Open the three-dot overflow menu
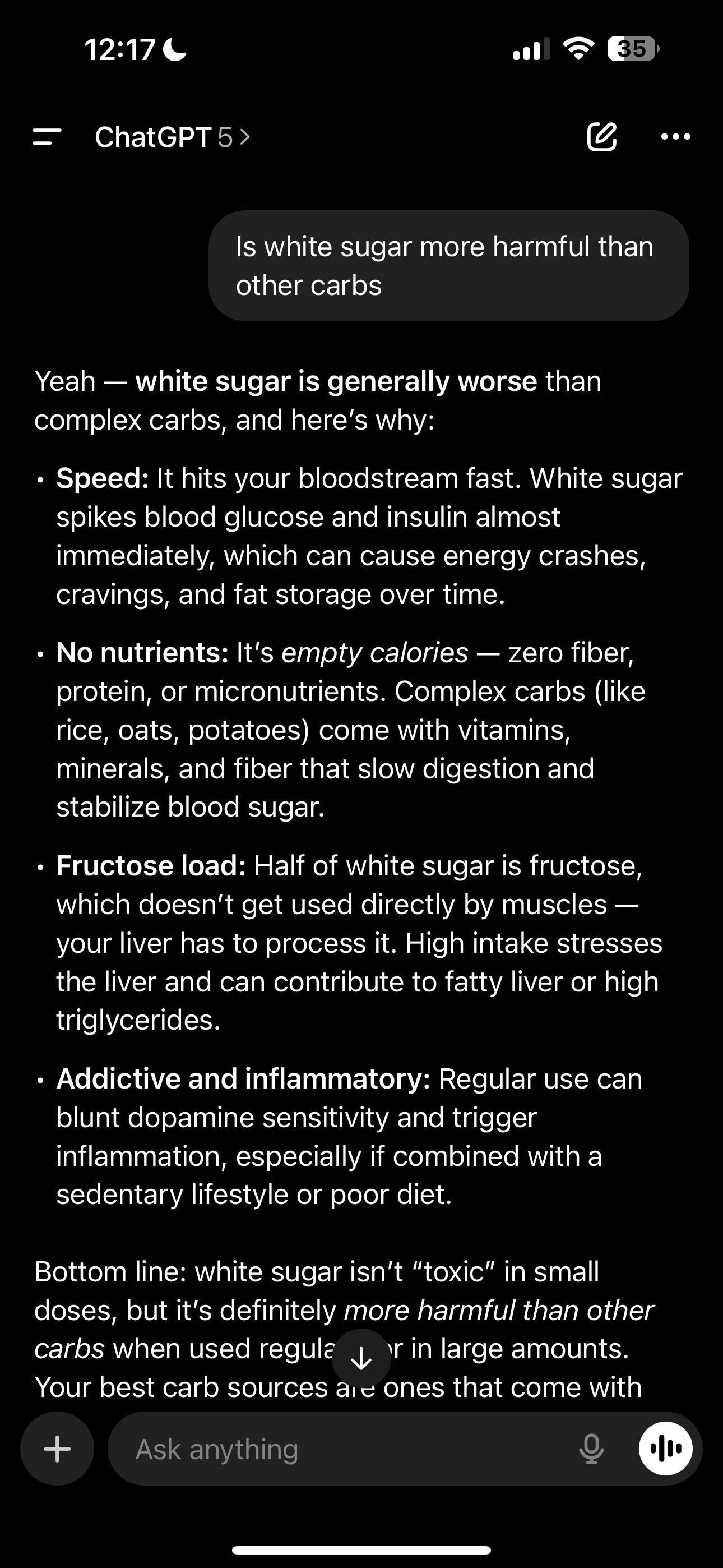 pos(675,137)
